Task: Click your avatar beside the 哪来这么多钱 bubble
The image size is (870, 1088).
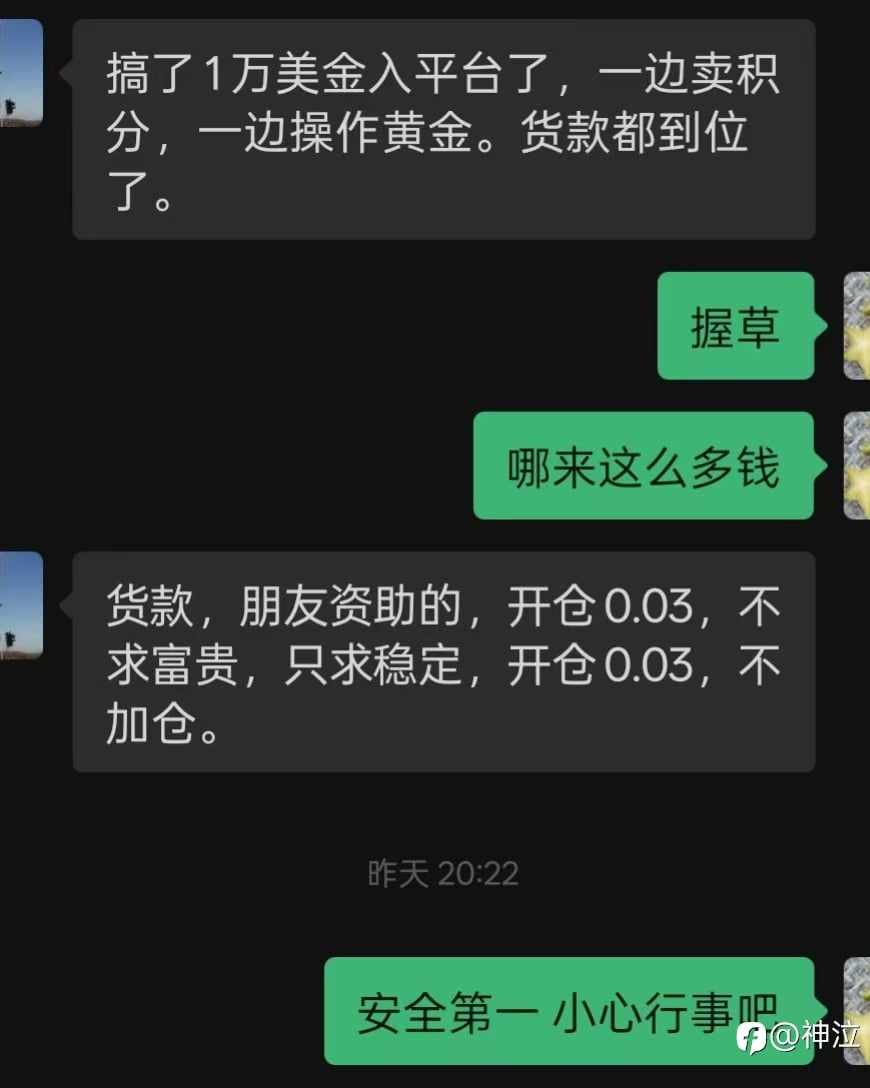Action: 855,467
